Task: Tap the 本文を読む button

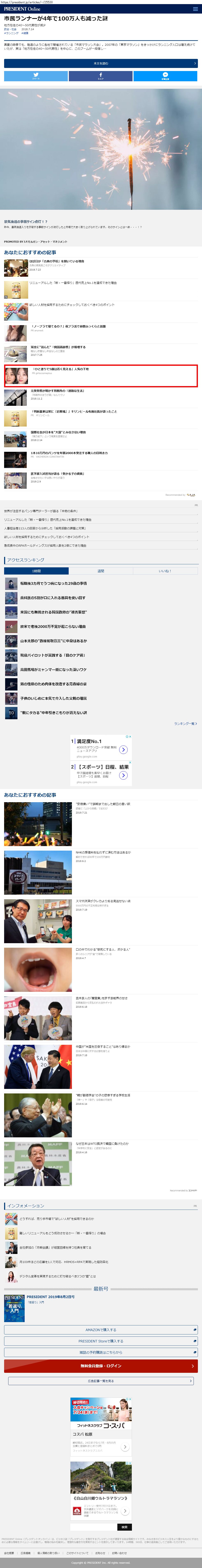Action: coord(101,63)
